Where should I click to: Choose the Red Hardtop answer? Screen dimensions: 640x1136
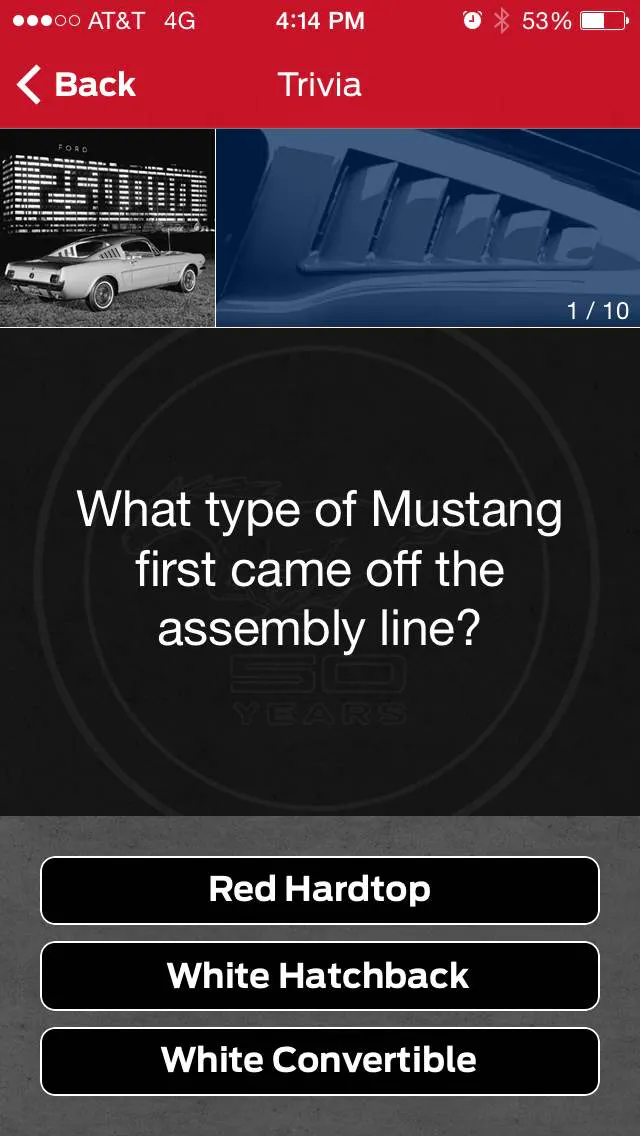click(320, 890)
